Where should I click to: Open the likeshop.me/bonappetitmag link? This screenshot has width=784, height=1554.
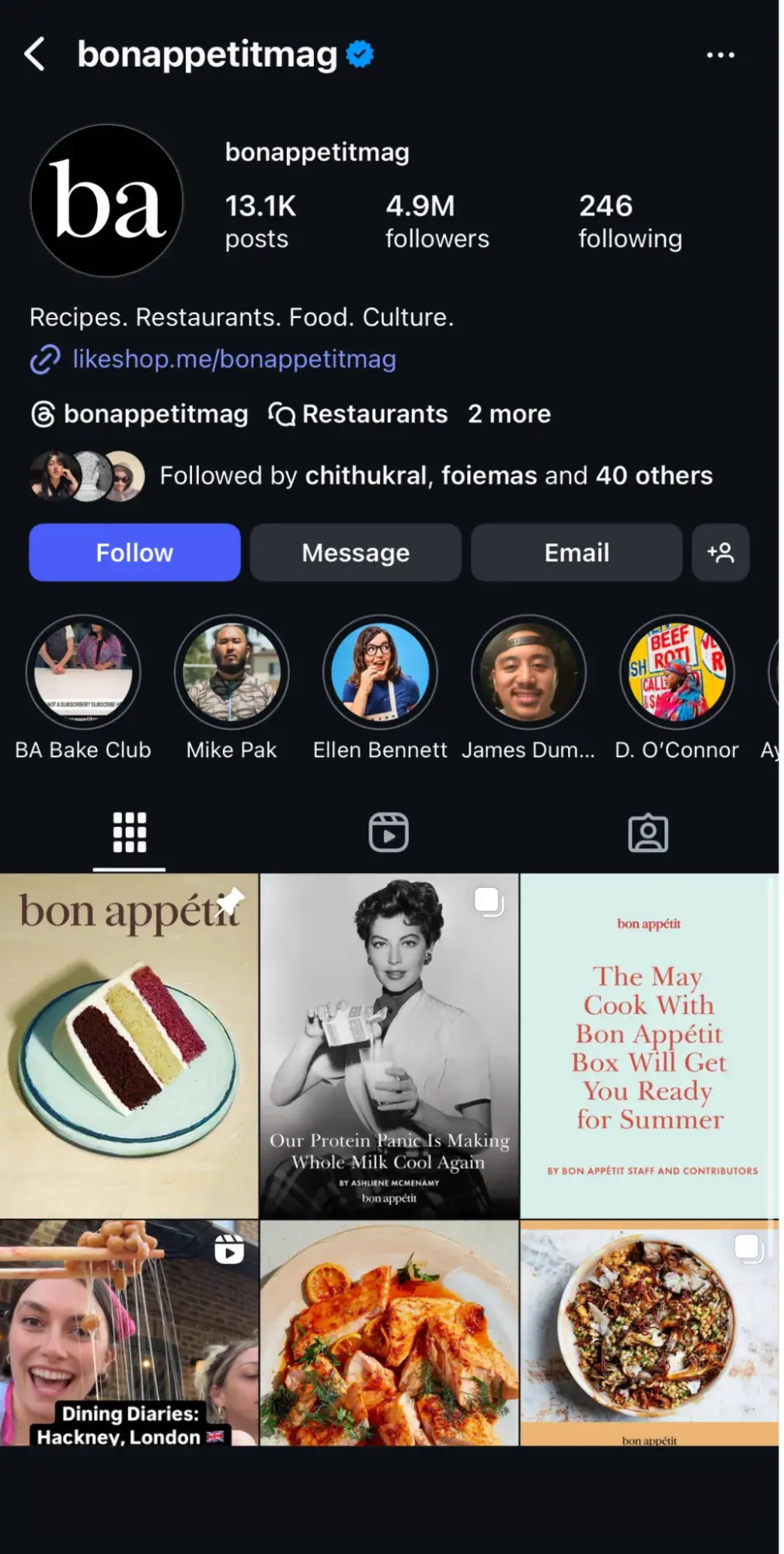[233, 359]
